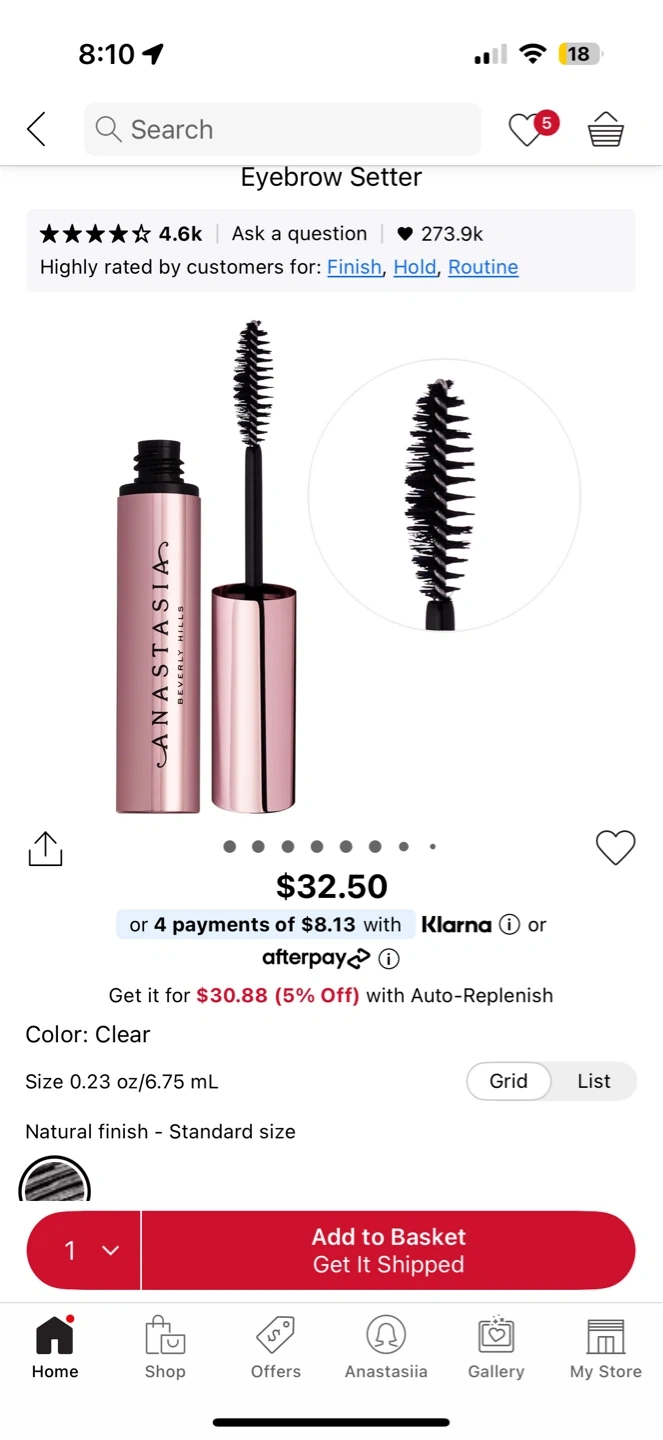
Task: View Afterpay payment info
Action: pos(389,958)
